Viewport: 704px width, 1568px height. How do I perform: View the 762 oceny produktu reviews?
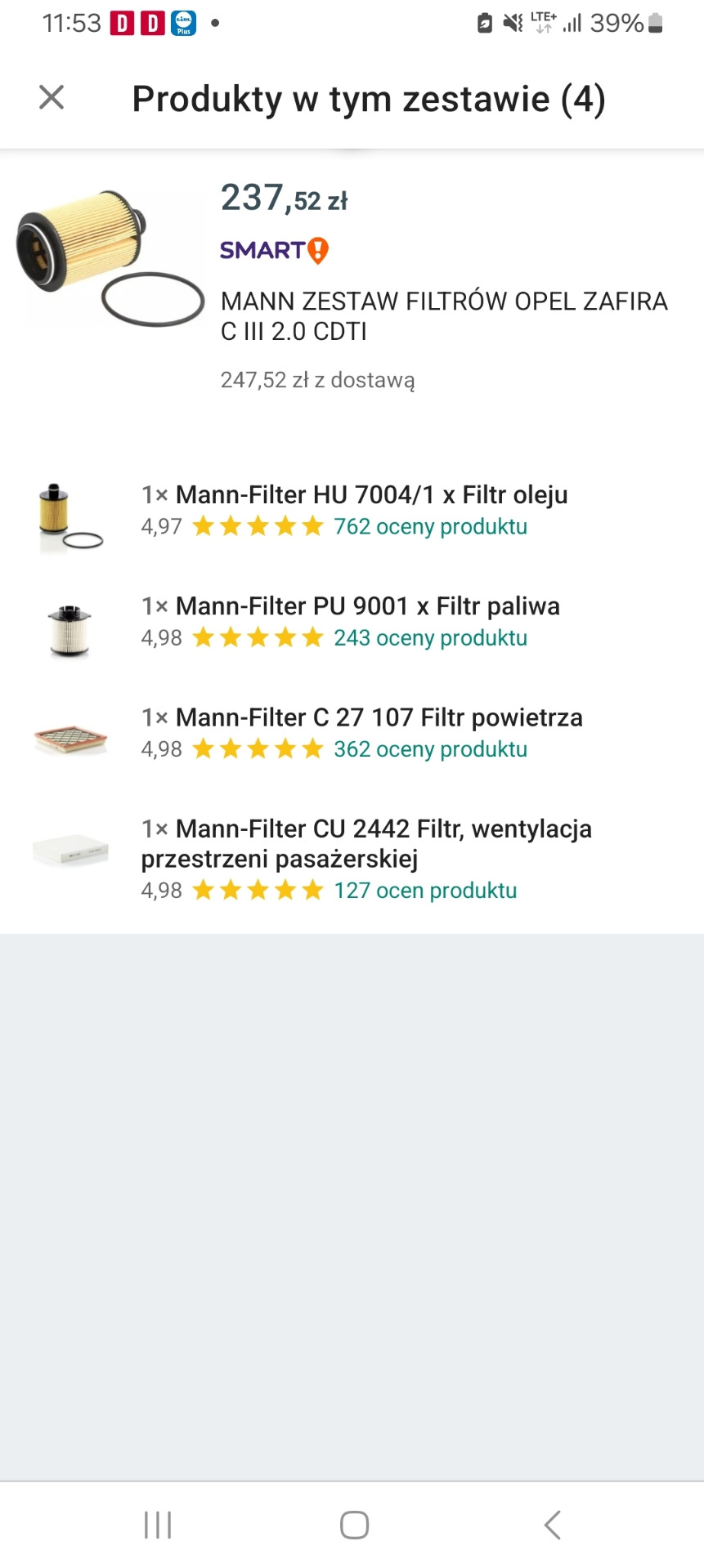pos(430,527)
